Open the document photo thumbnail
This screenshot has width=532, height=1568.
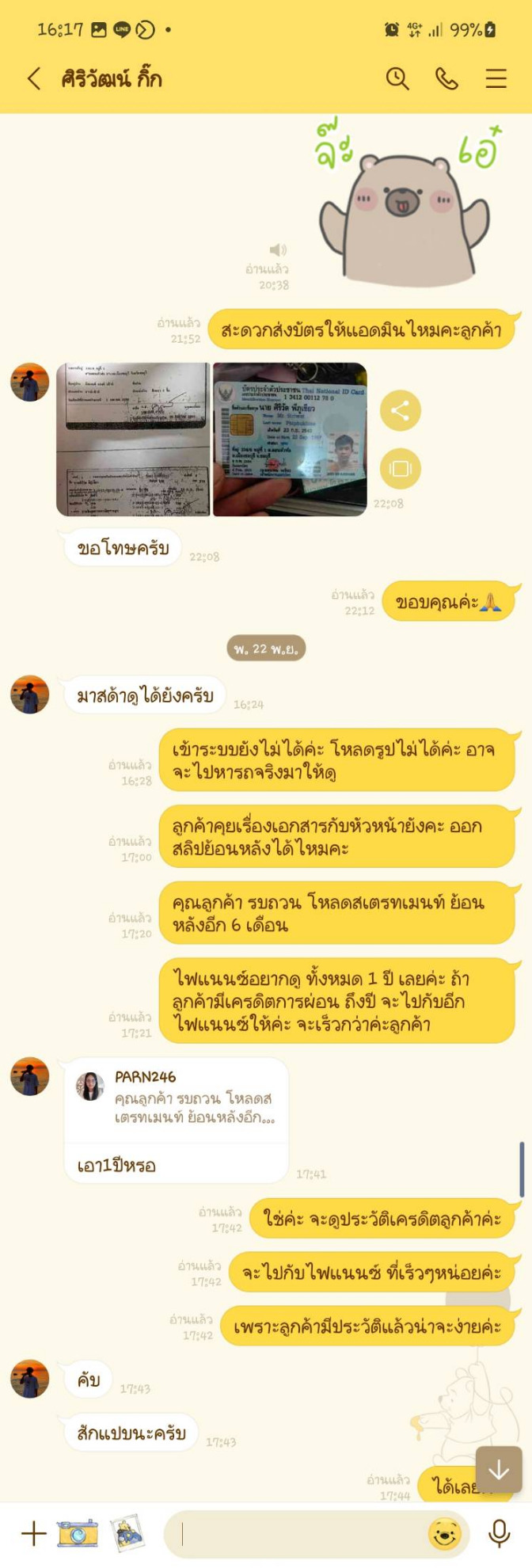coord(133,440)
